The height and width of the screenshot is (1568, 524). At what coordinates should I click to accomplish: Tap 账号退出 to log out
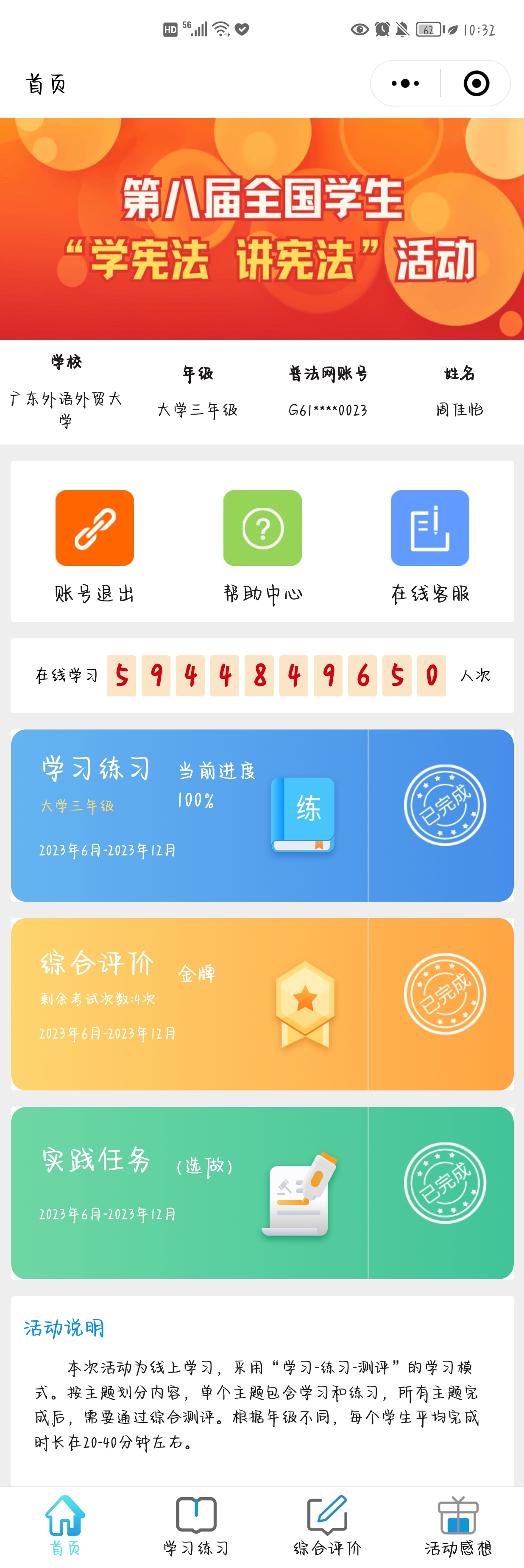click(95, 546)
